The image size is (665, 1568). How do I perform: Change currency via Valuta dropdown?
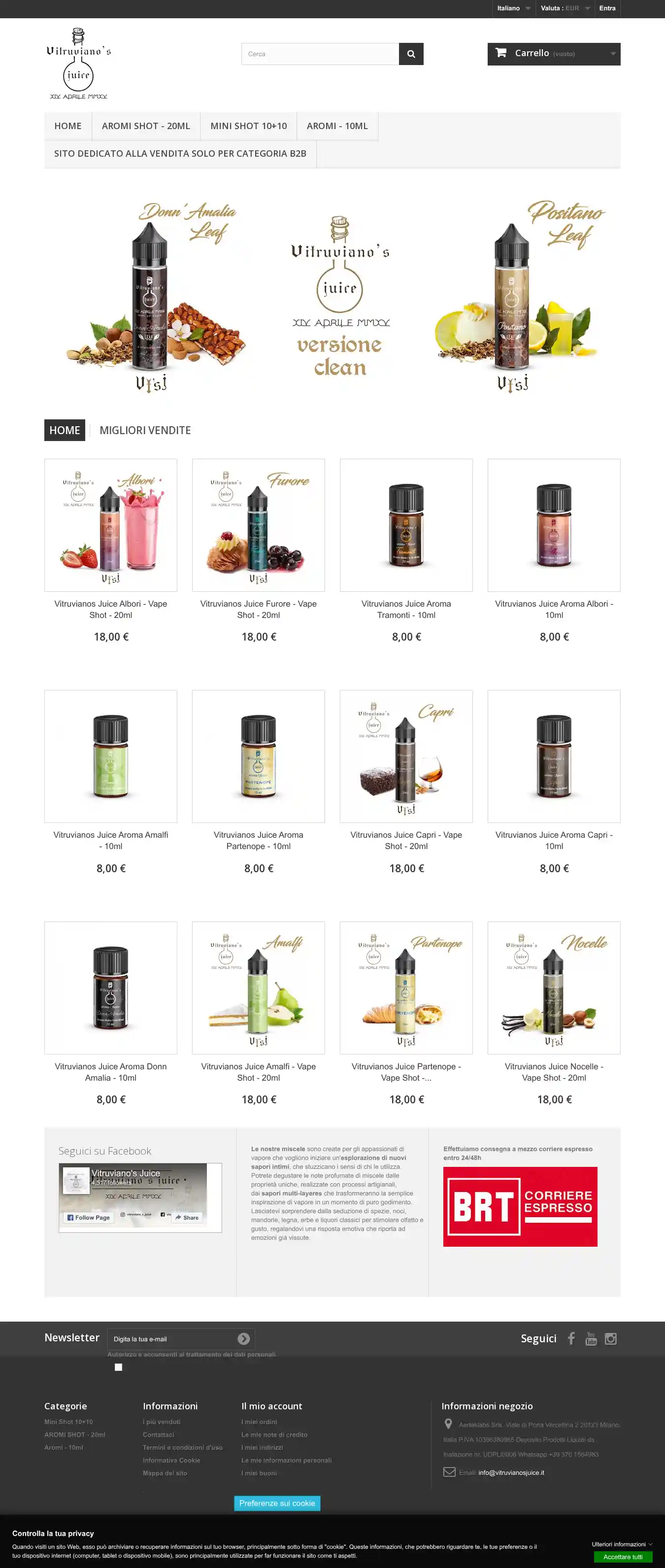click(565, 8)
